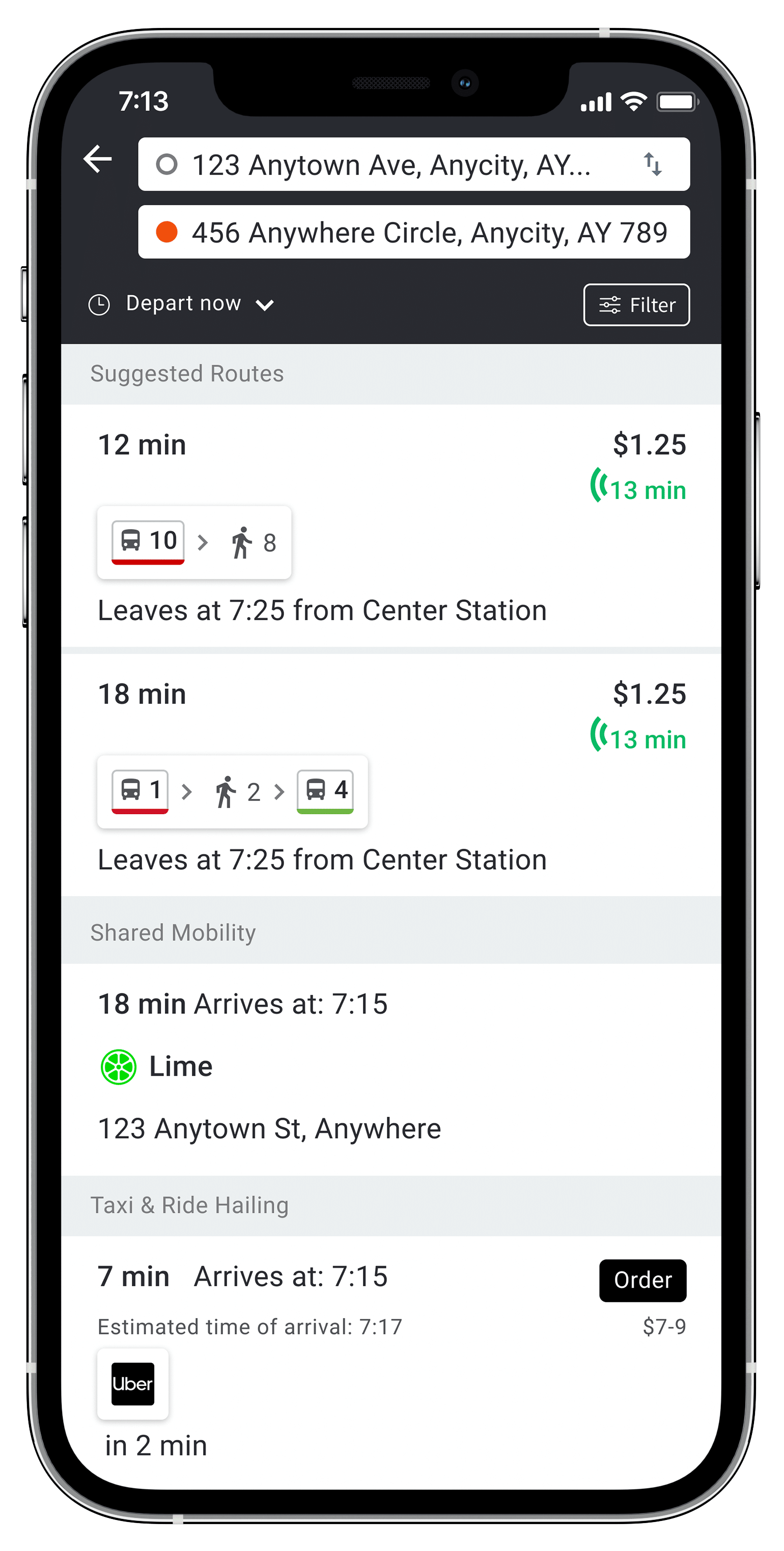Screen dimensions: 784x1551
Task: Edit destination 456 Anywhere Circle field
Action: (414, 232)
